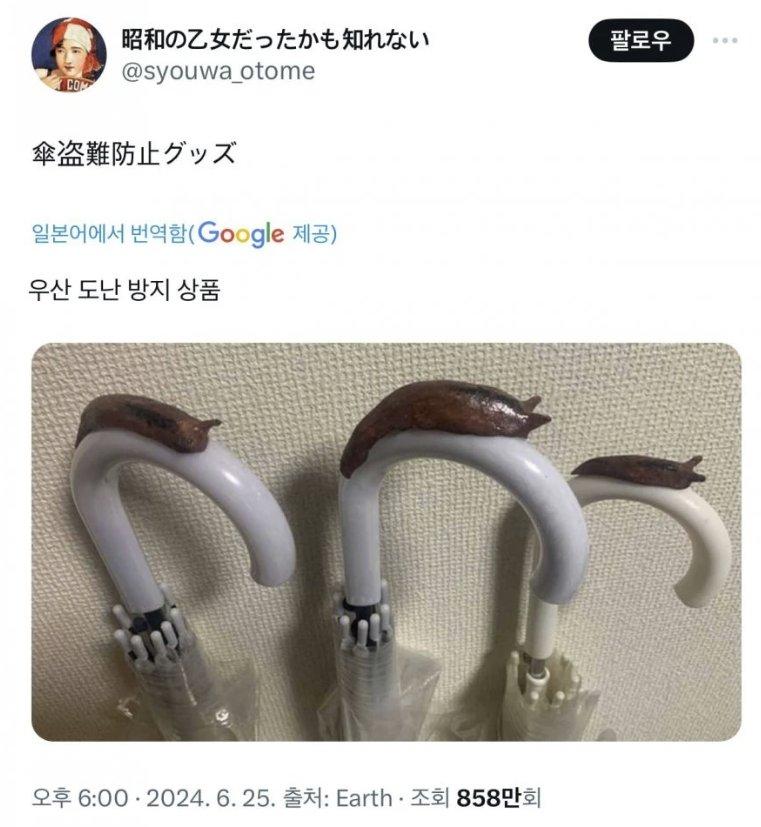Open the post's overflow menu
This screenshot has width=761, height=827.
(724, 41)
